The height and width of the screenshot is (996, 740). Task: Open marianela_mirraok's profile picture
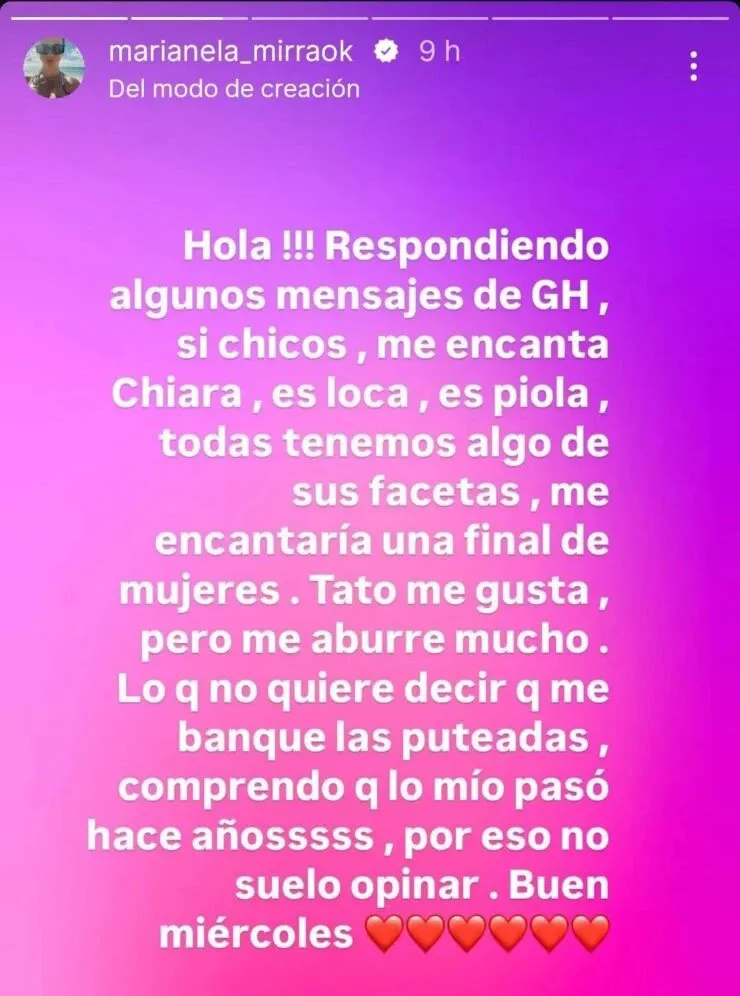54,68
